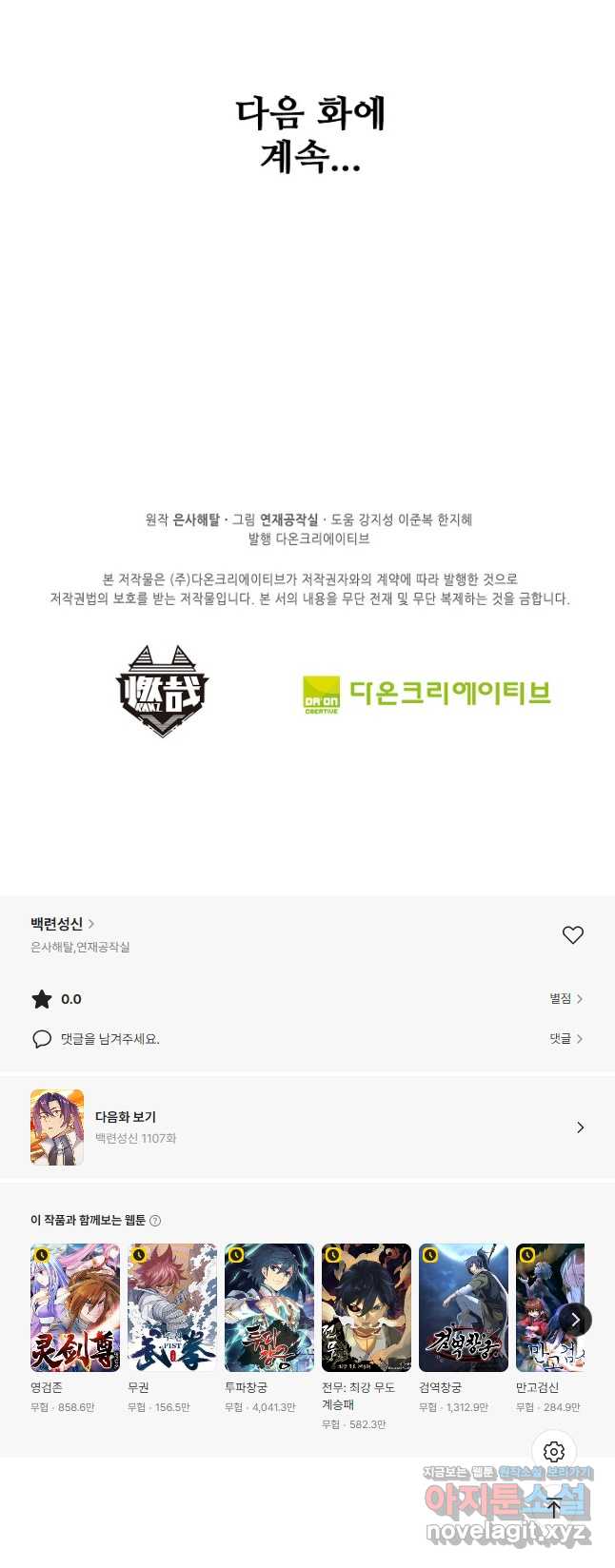Jump back to top of page
The image size is (615, 1568).
click(x=554, y=1507)
